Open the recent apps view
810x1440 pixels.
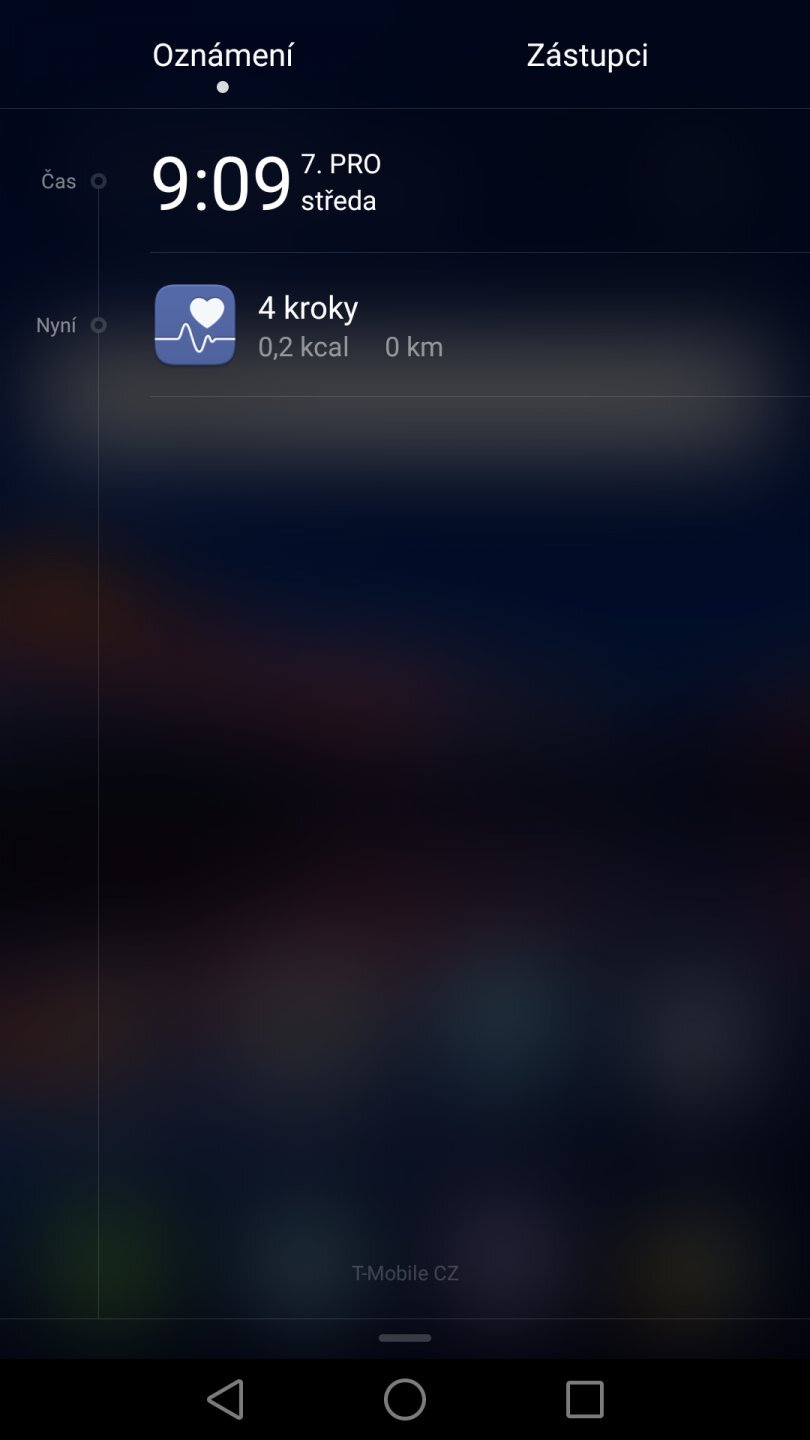click(x=584, y=1399)
